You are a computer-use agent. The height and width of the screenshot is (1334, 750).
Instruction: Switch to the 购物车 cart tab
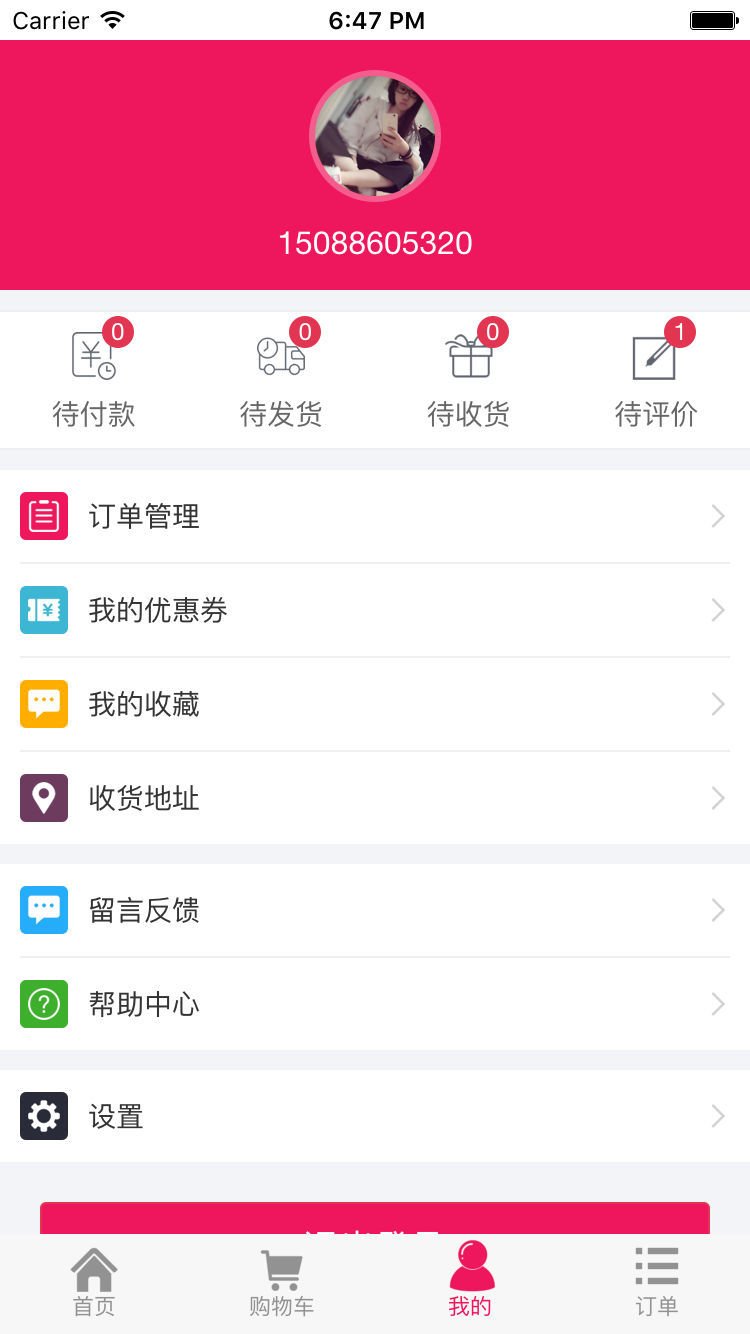[x=281, y=1282]
